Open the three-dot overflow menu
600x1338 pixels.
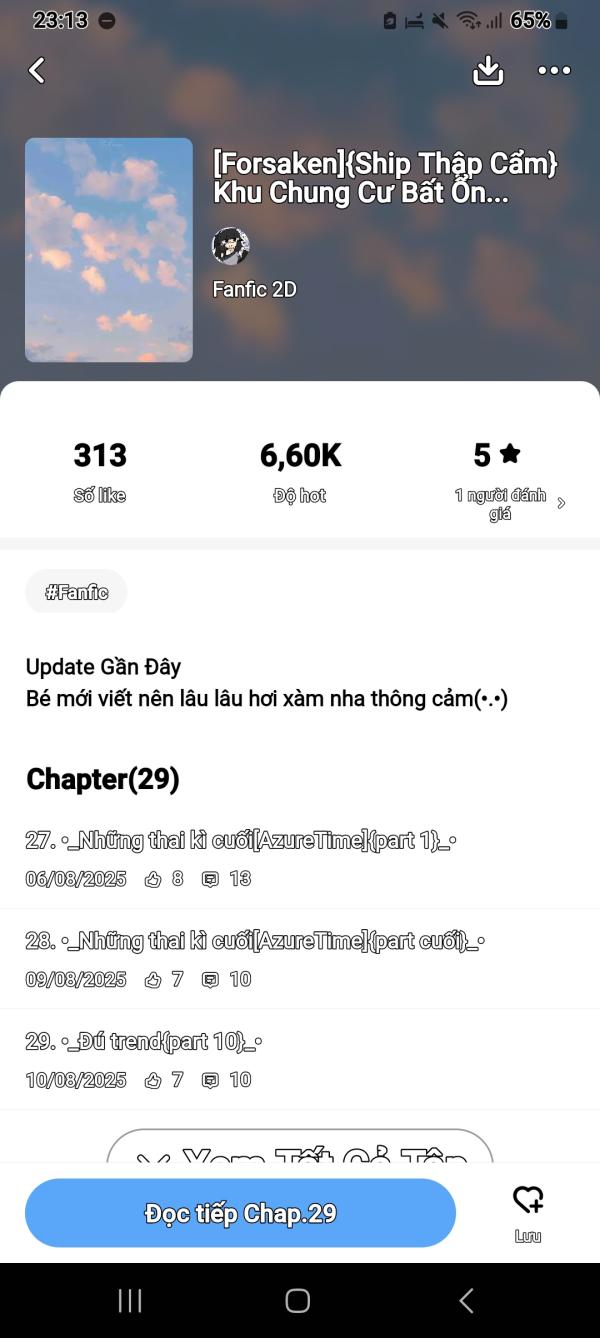click(x=554, y=70)
